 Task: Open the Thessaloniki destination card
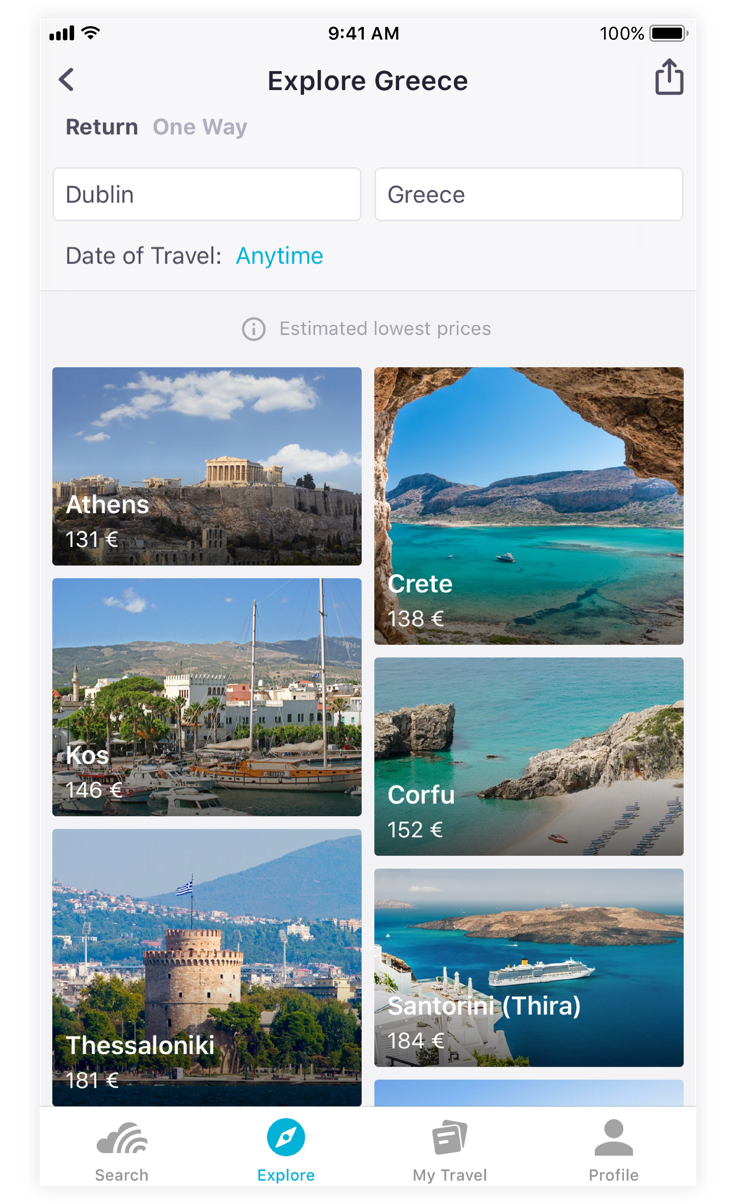click(207, 966)
